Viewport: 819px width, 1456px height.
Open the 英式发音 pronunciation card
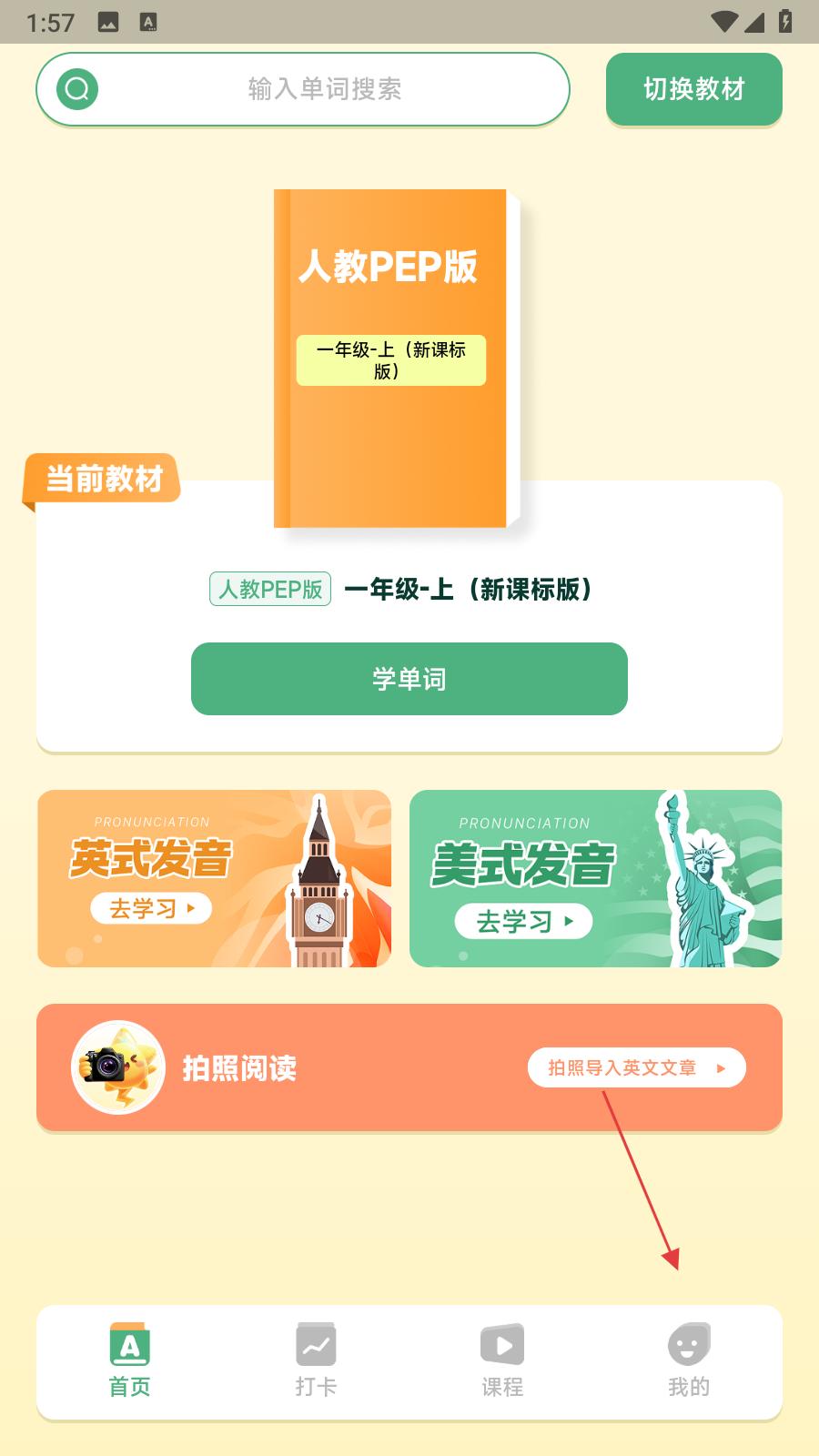pyautogui.click(x=214, y=878)
